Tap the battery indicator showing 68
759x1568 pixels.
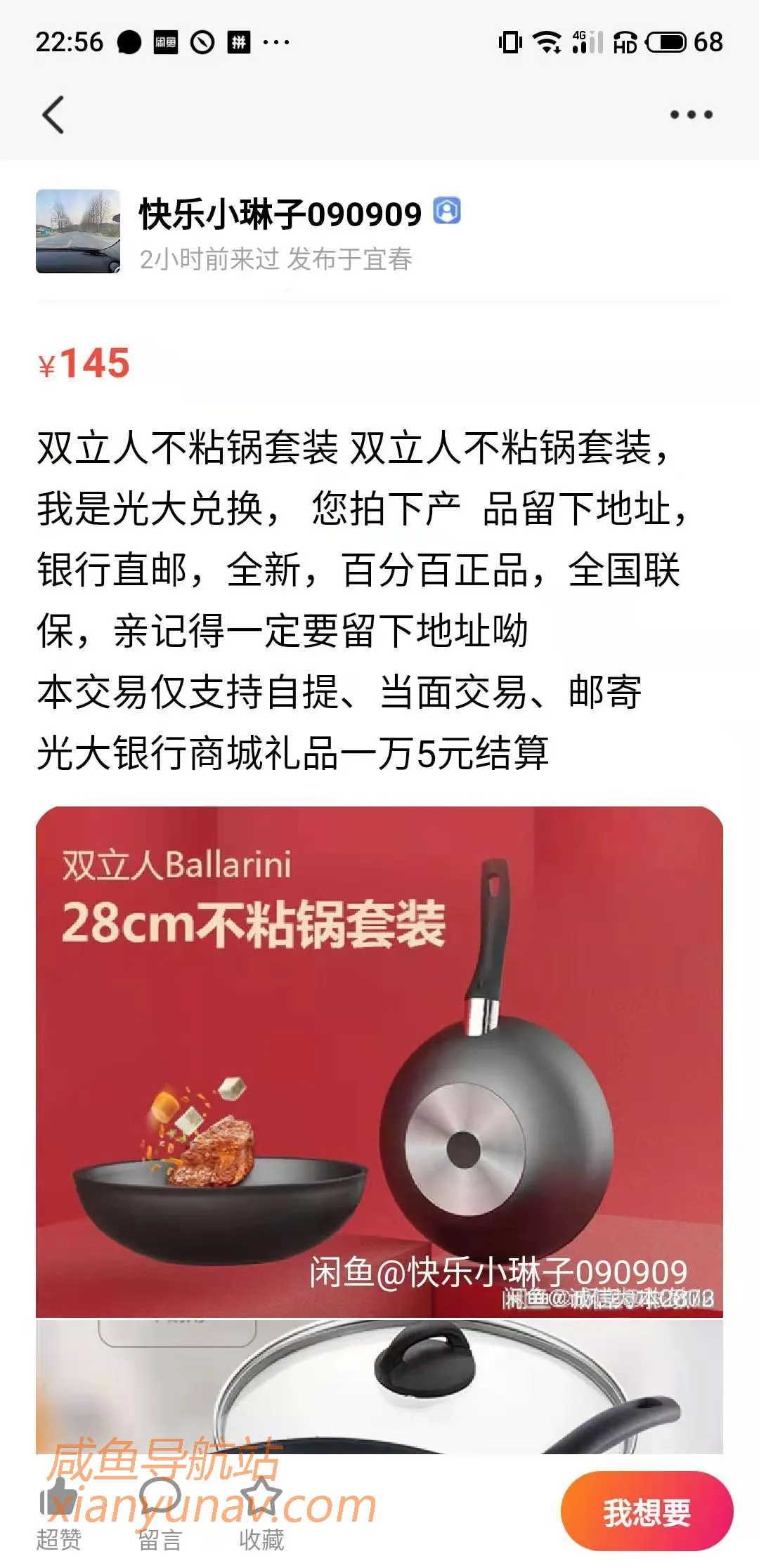663,44
